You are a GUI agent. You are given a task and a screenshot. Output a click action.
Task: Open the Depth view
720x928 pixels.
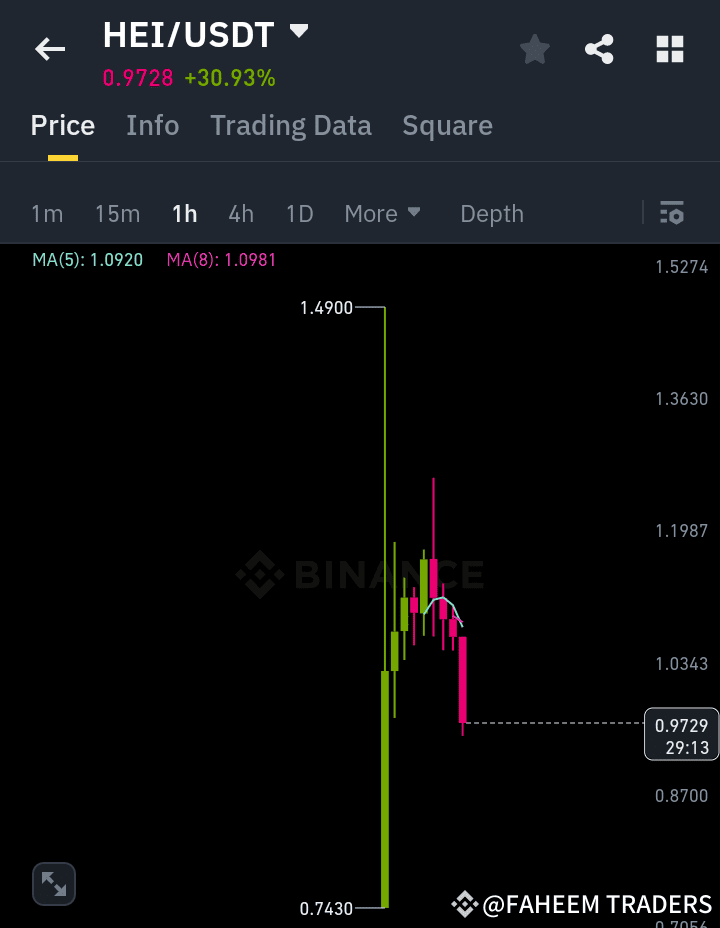point(491,213)
